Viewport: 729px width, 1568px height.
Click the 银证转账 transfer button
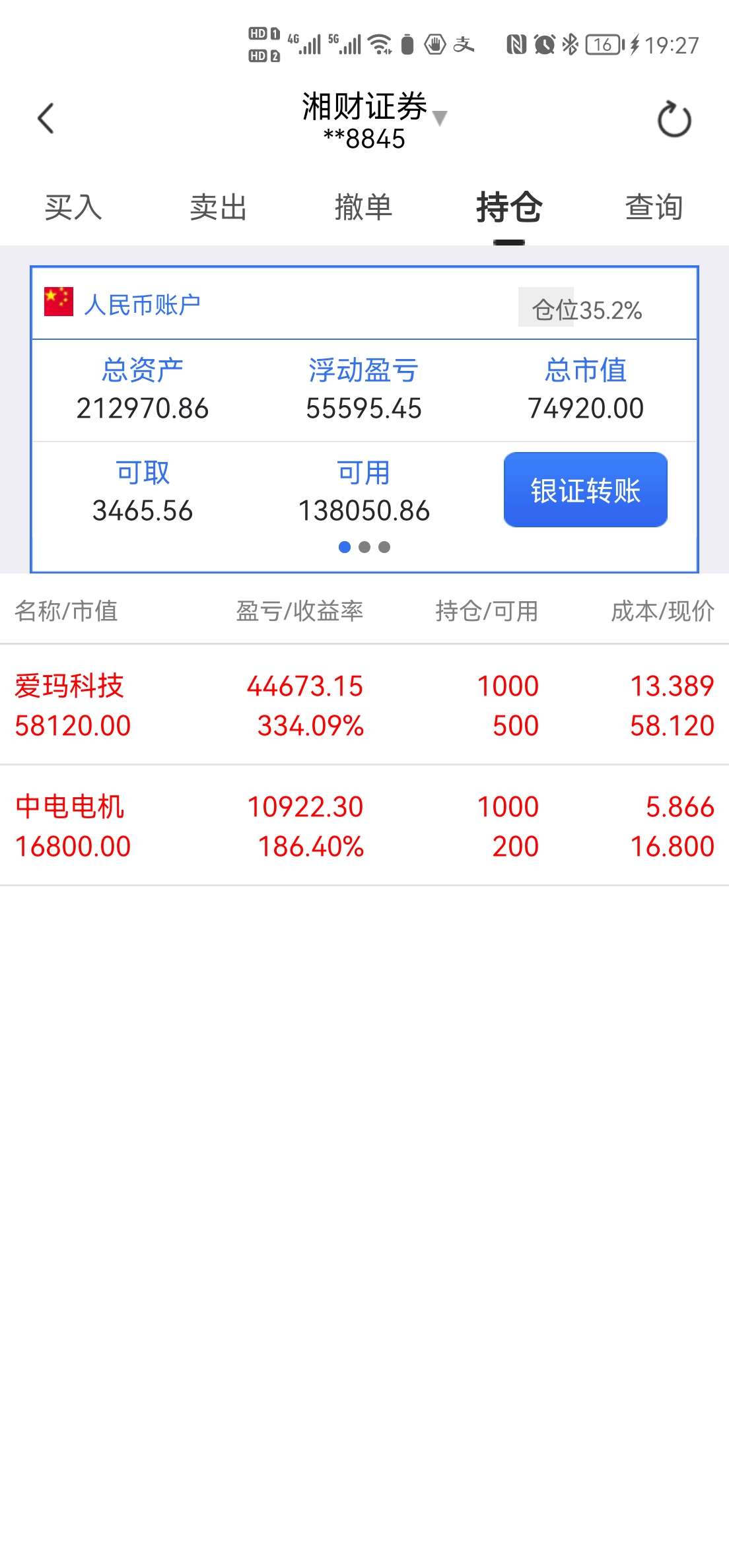click(585, 490)
